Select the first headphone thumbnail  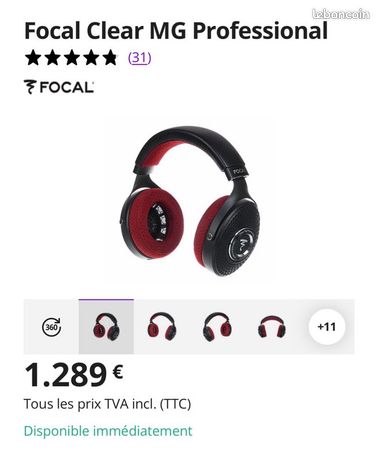click(106, 327)
